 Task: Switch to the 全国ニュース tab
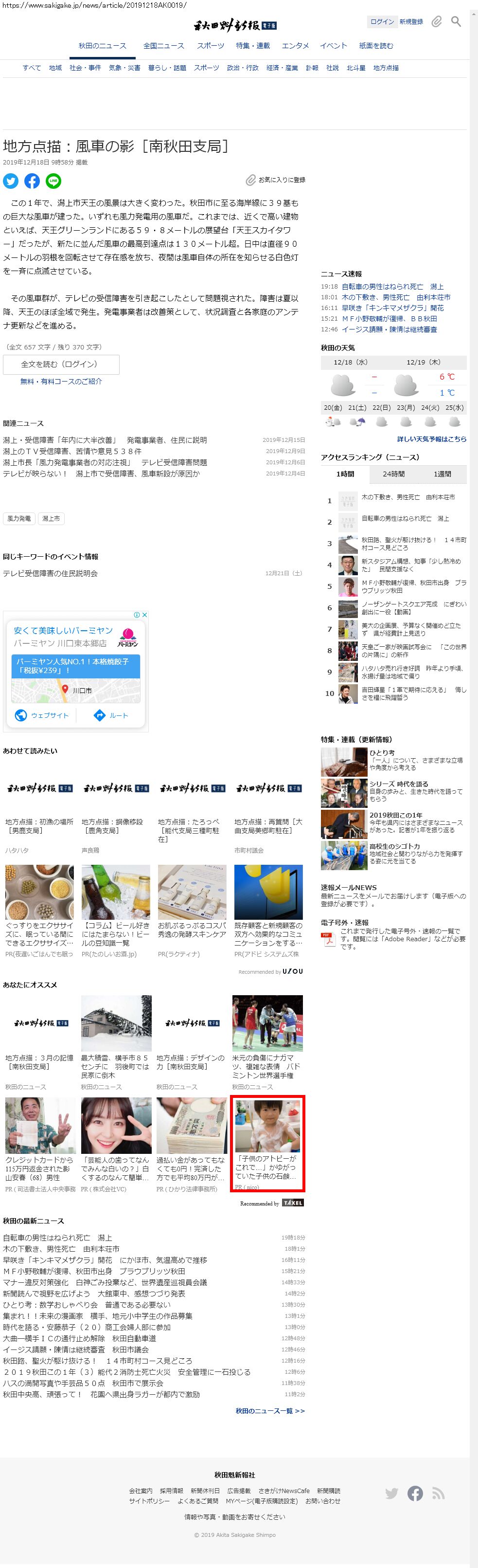point(163,46)
